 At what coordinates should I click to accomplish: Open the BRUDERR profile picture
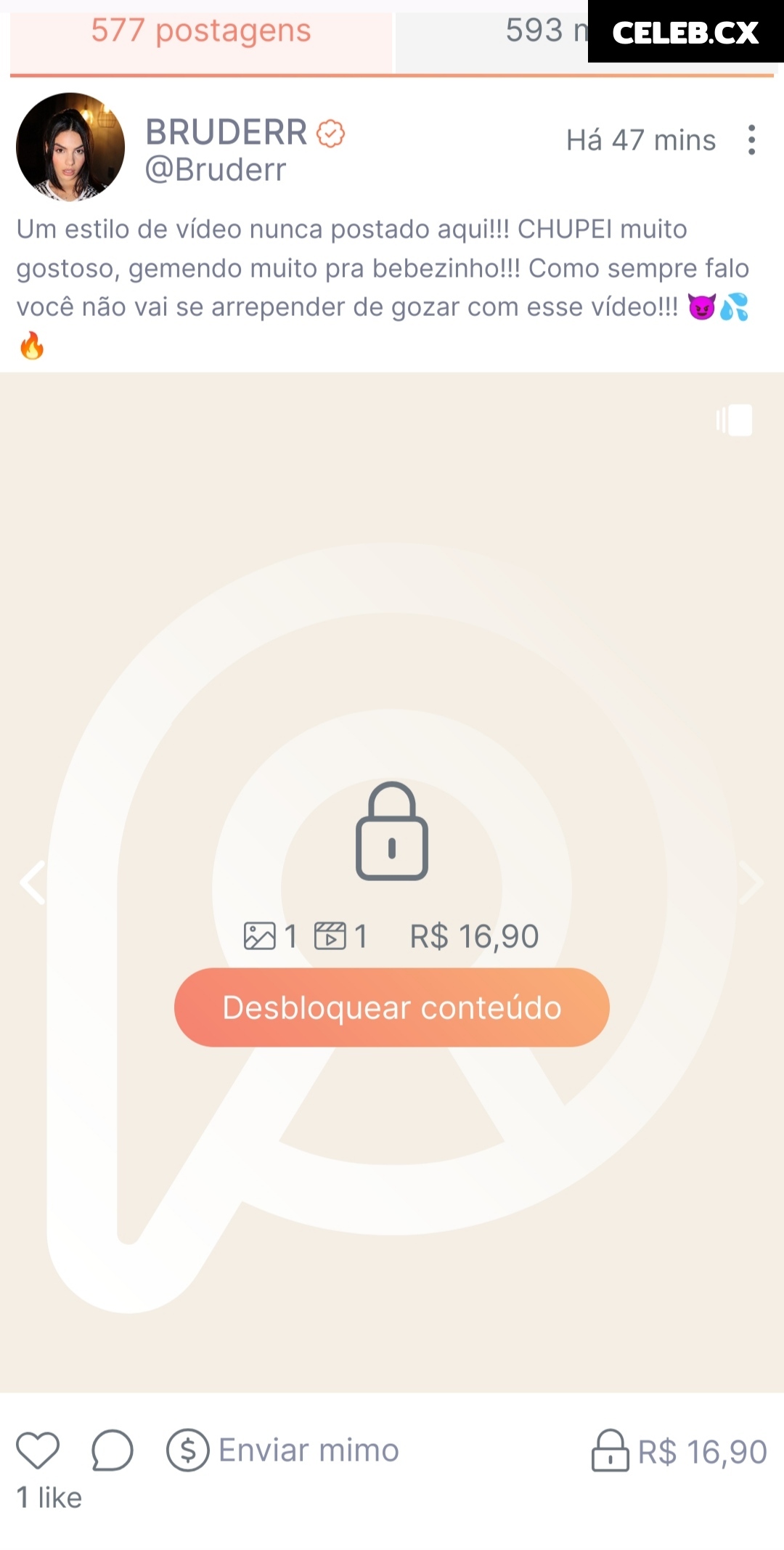70,147
